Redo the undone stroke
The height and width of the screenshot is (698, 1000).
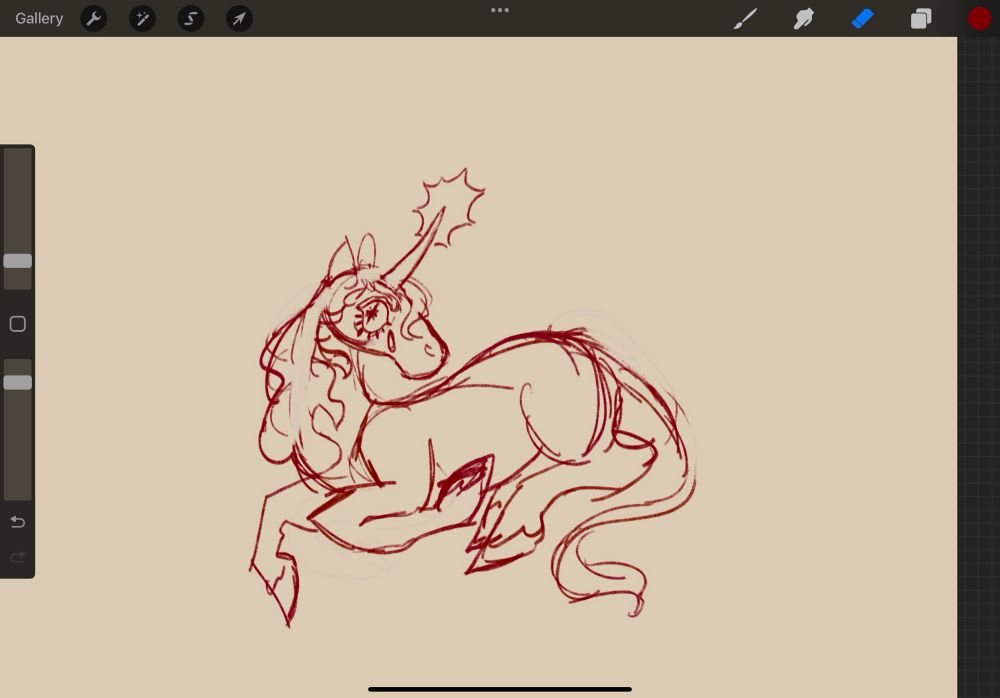18,557
